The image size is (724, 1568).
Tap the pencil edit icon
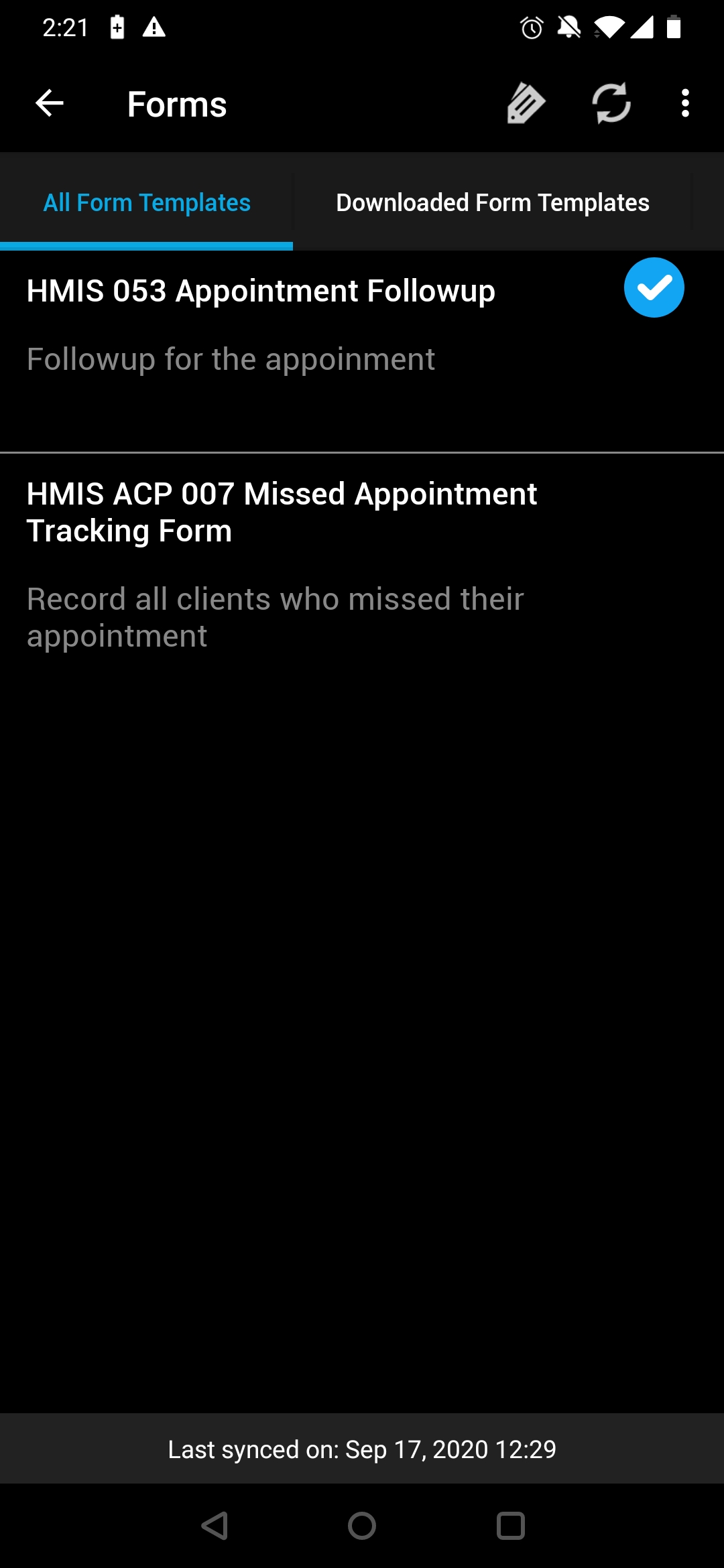(x=526, y=103)
